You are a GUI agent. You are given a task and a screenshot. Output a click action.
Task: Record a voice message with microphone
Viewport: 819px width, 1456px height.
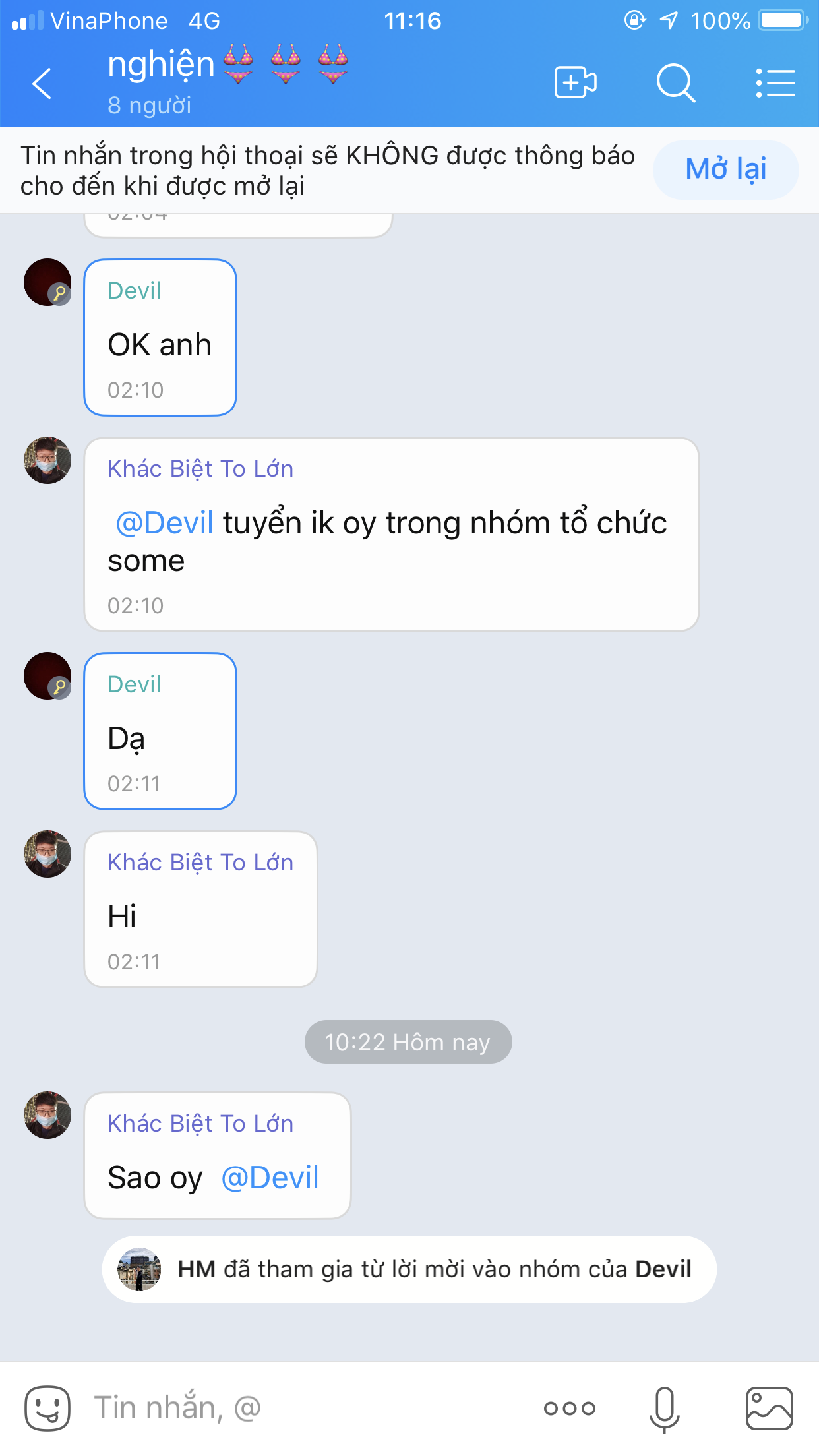coord(664,1409)
